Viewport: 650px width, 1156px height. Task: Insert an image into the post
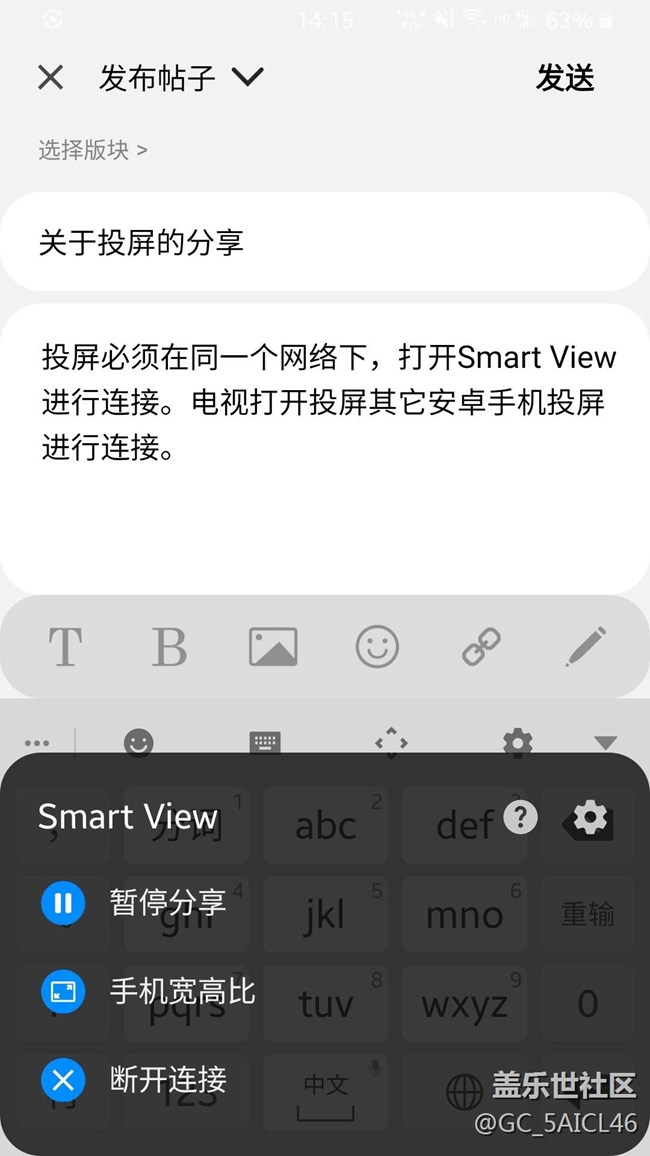[273, 647]
